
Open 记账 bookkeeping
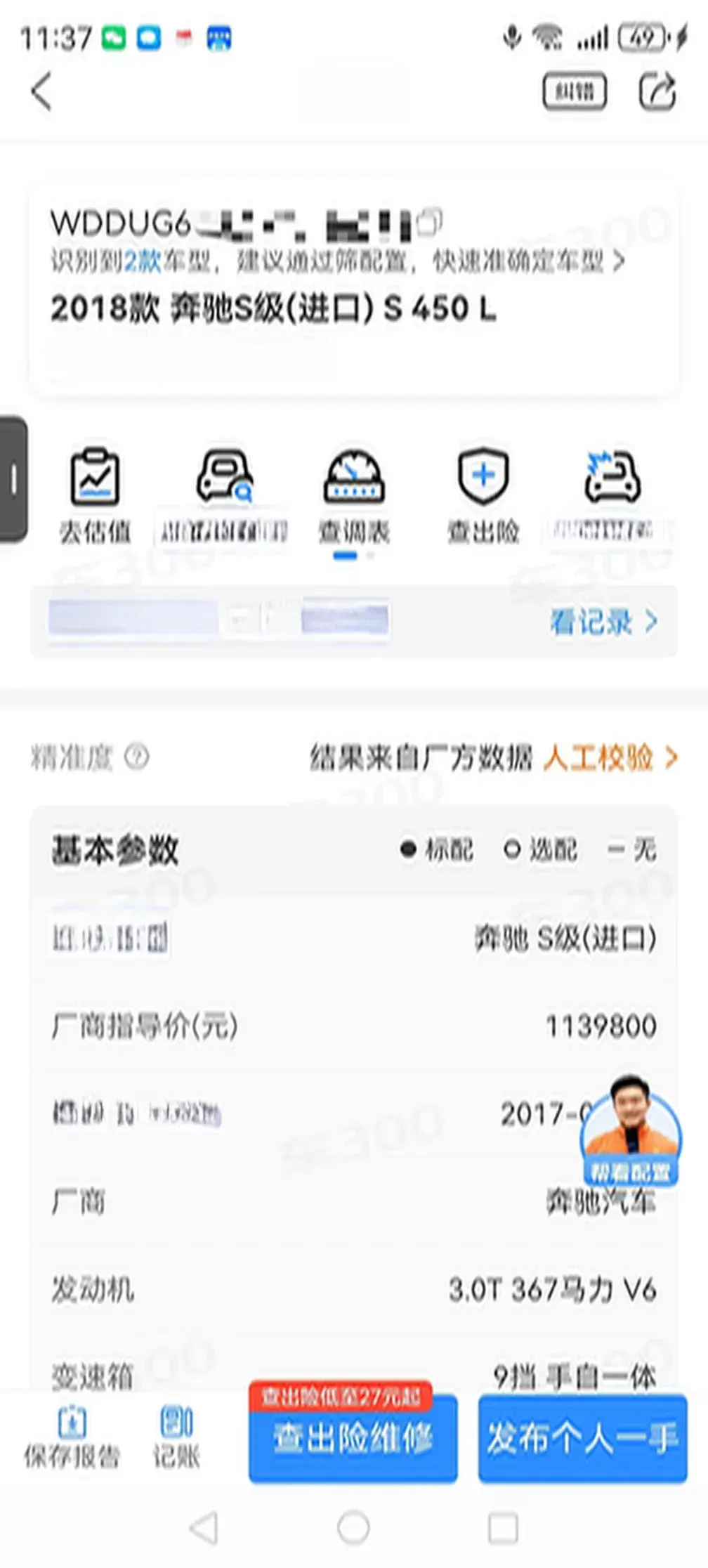point(176,1439)
